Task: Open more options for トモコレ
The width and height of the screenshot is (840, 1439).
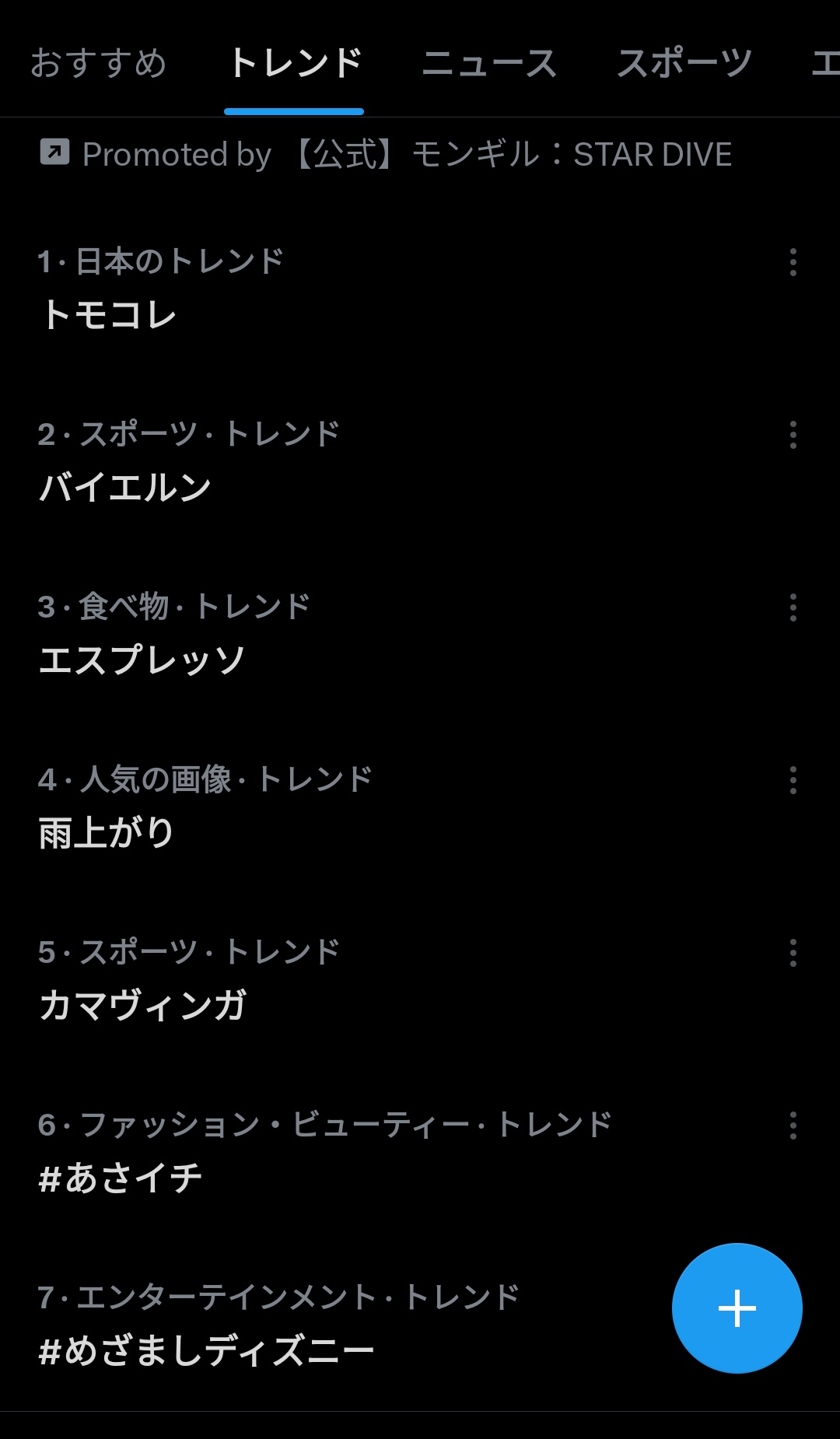Action: [793, 262]
